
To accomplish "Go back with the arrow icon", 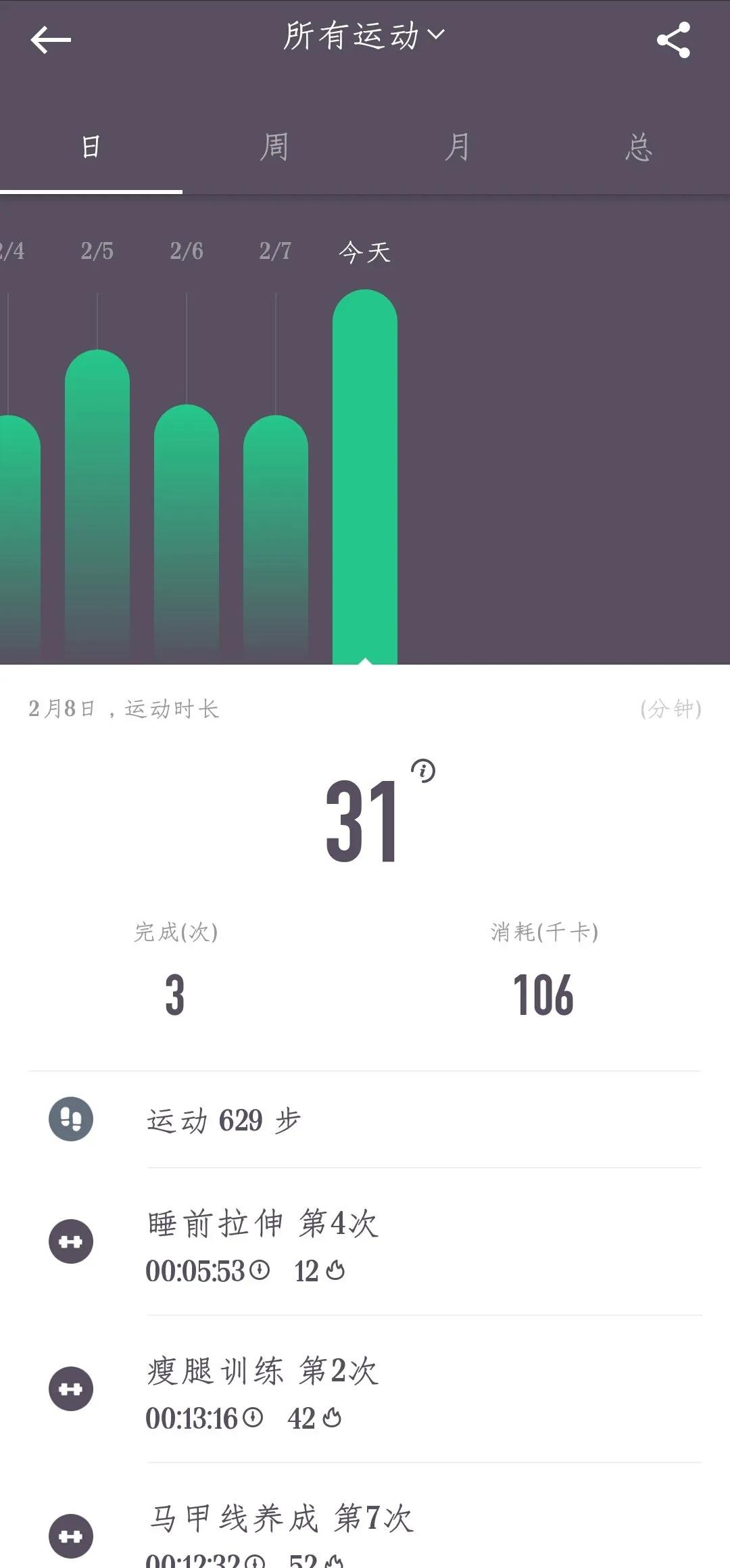I will [x=51, y=40].
